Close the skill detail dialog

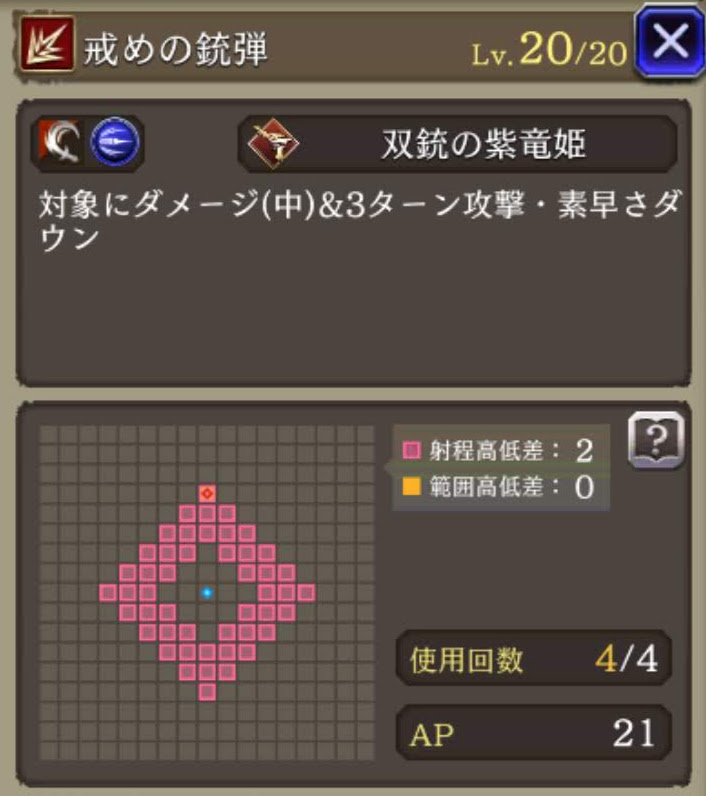point(669,43)
